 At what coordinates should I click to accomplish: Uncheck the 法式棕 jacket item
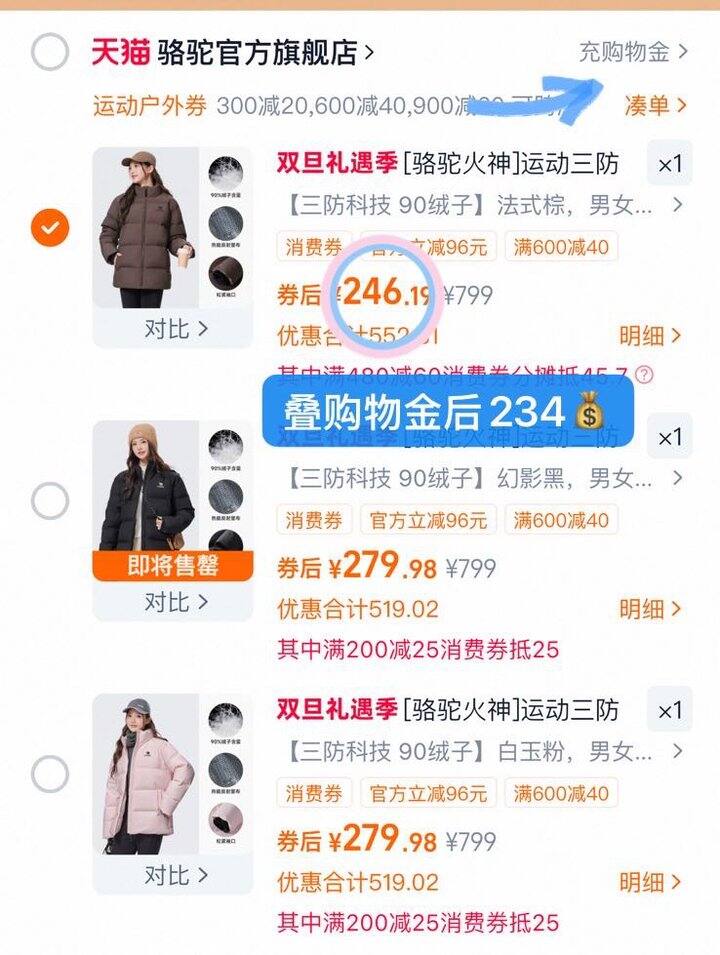(x=49, y=228)
